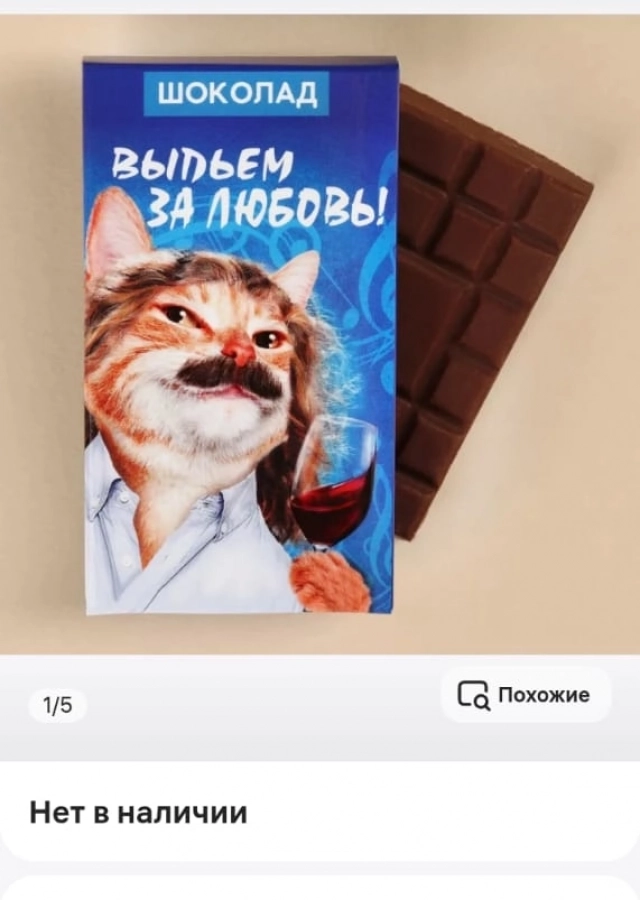The height and width of the screenshot is (900, 640).
Task: Tap the Похожие similar items button
Action: click(525, 695)
